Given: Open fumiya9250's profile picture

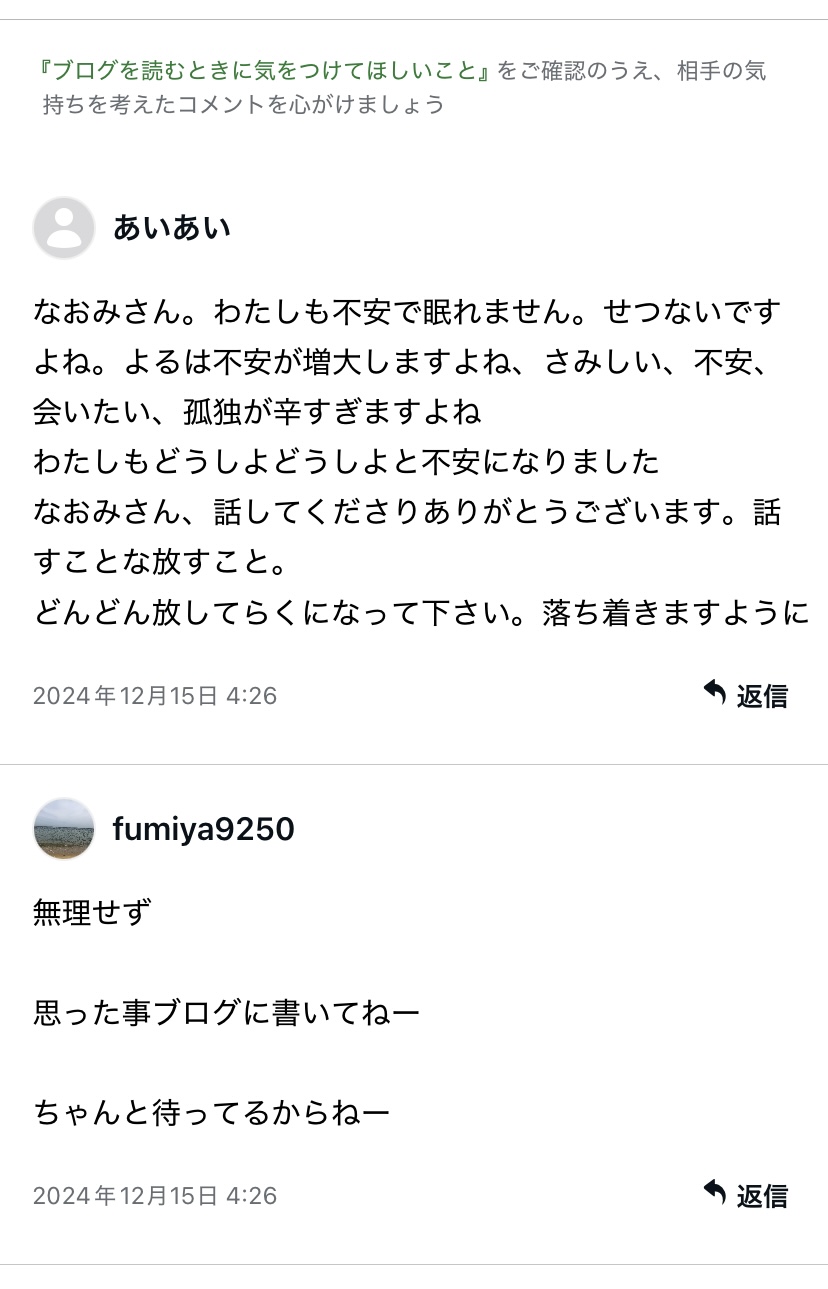Looking at the screenshot, I should [x=64, y=829].
